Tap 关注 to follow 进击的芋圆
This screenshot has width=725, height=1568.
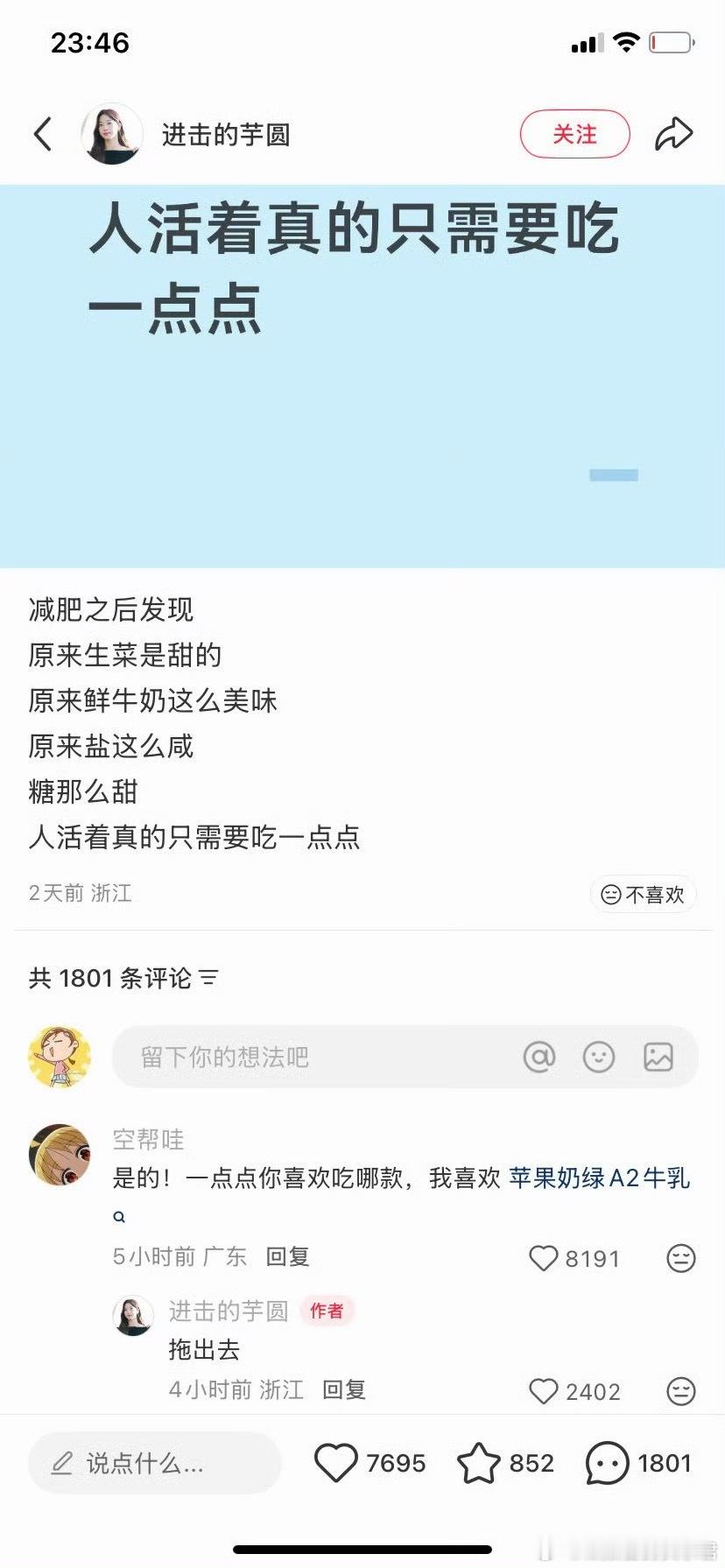574,134
